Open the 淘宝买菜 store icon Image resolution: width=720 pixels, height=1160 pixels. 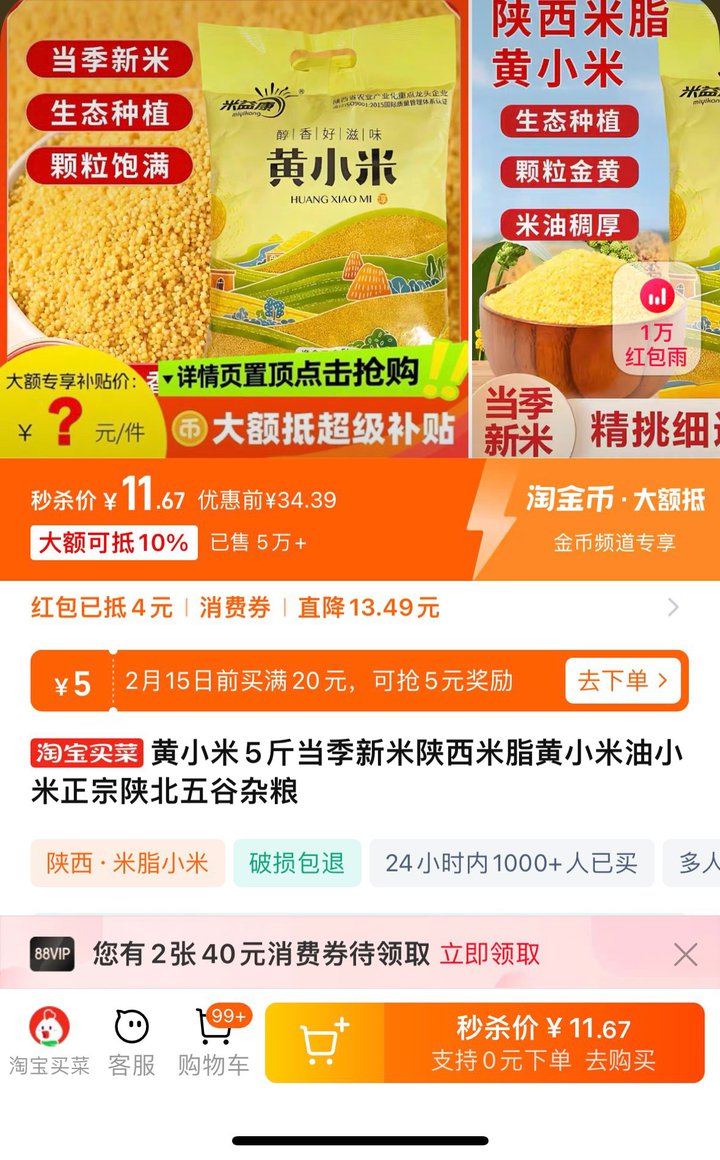click(x=49, y=1042)
